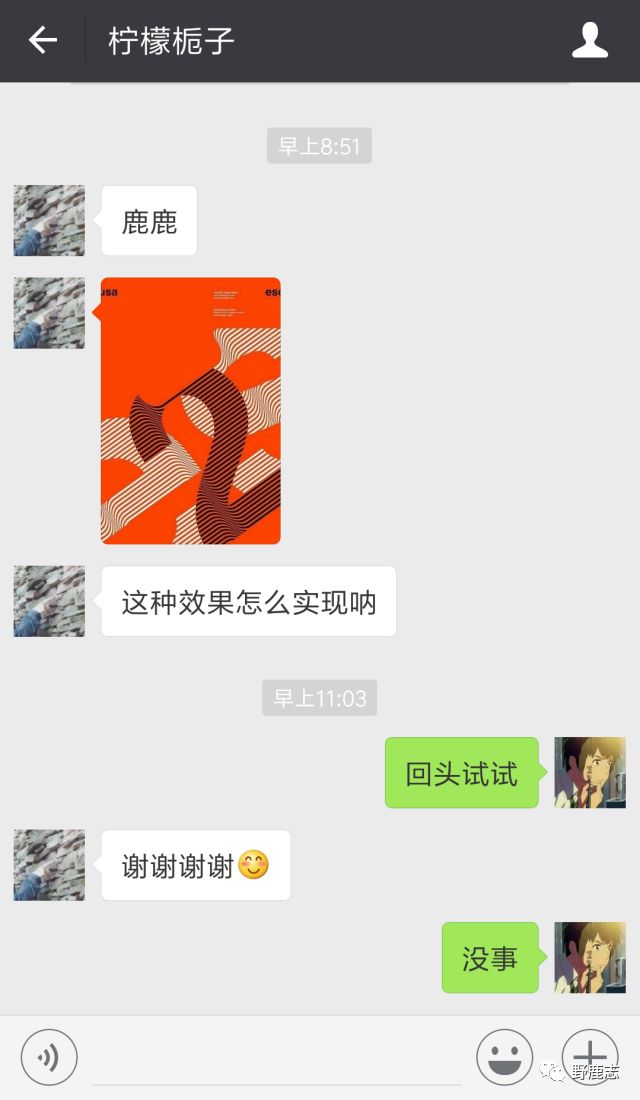Screen dimensions: 640x1100
Task: Tap my avatar beside 回头试试
Action: pyautogui.click(x=590, y=773)
